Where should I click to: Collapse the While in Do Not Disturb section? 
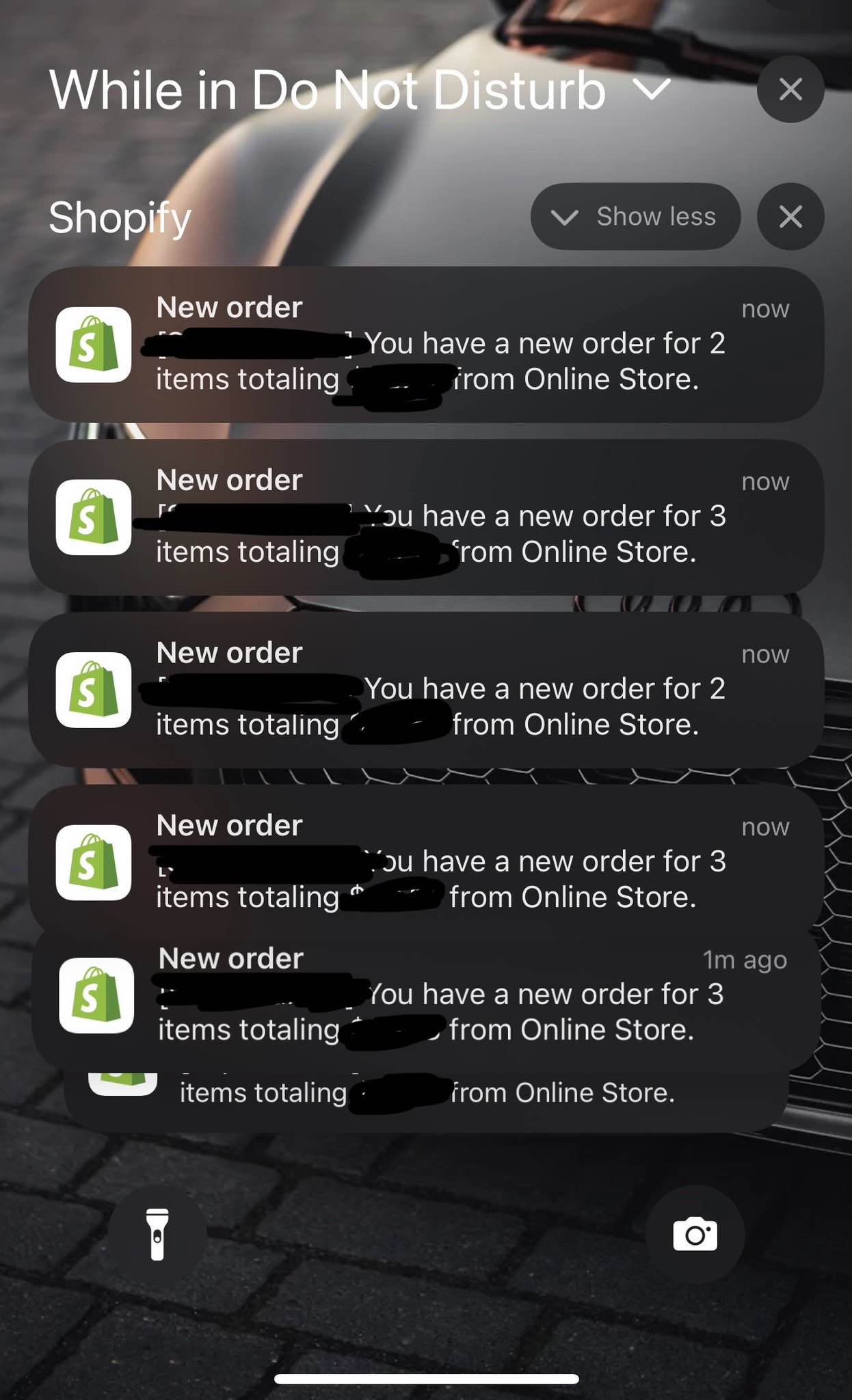click(x=652, y=90)
